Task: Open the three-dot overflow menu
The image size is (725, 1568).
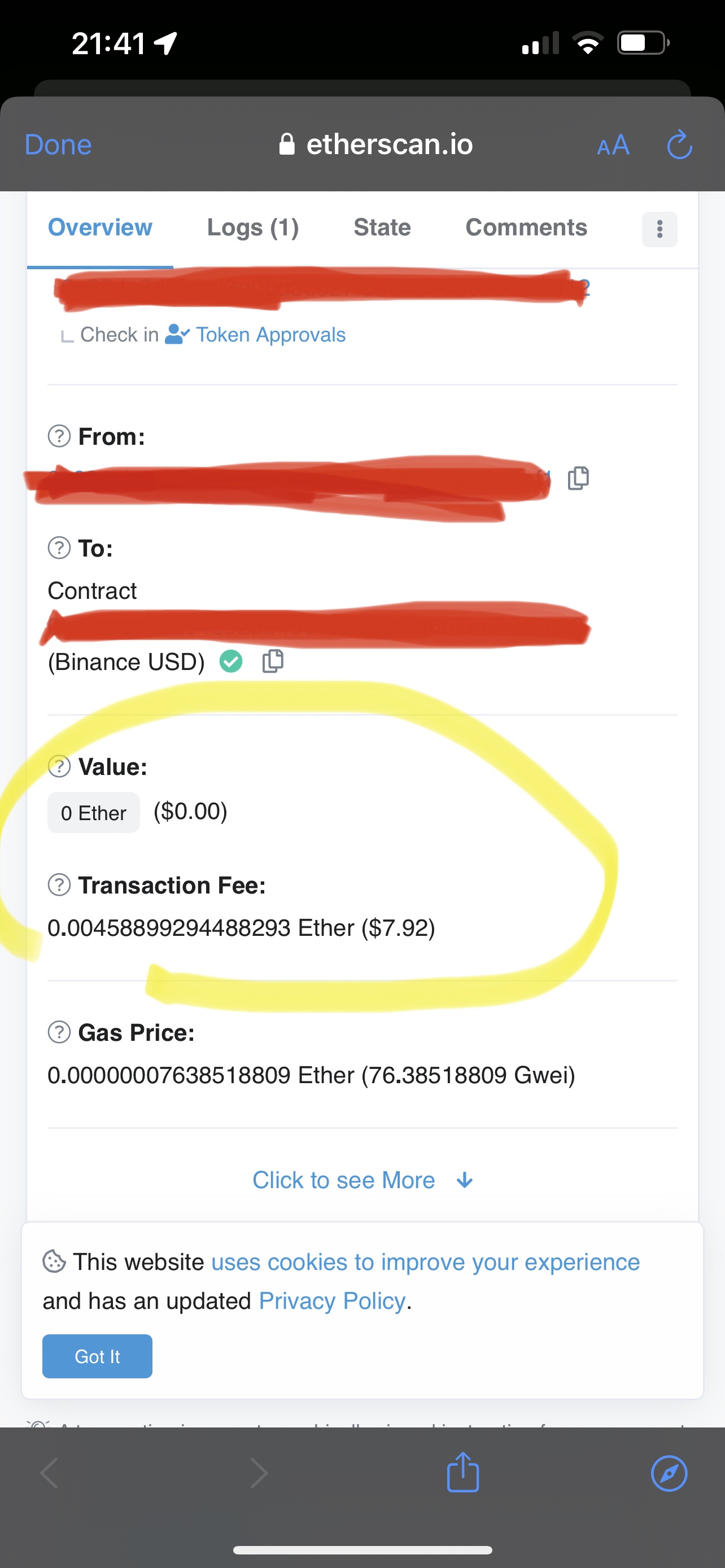Action: [660, 229]
